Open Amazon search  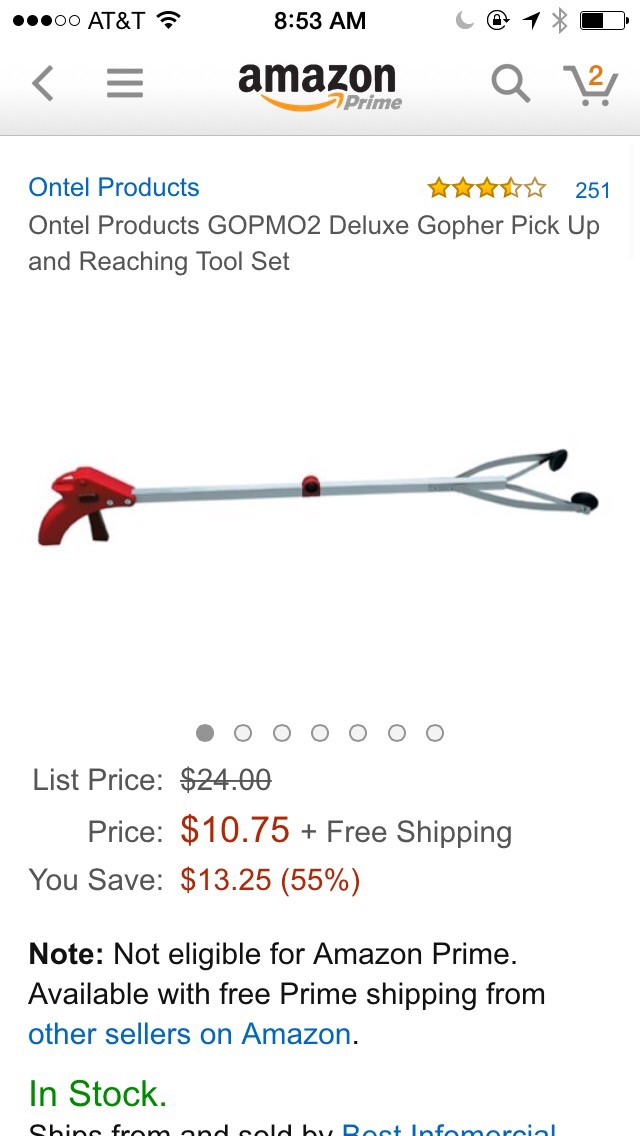(x=510, y=84)
